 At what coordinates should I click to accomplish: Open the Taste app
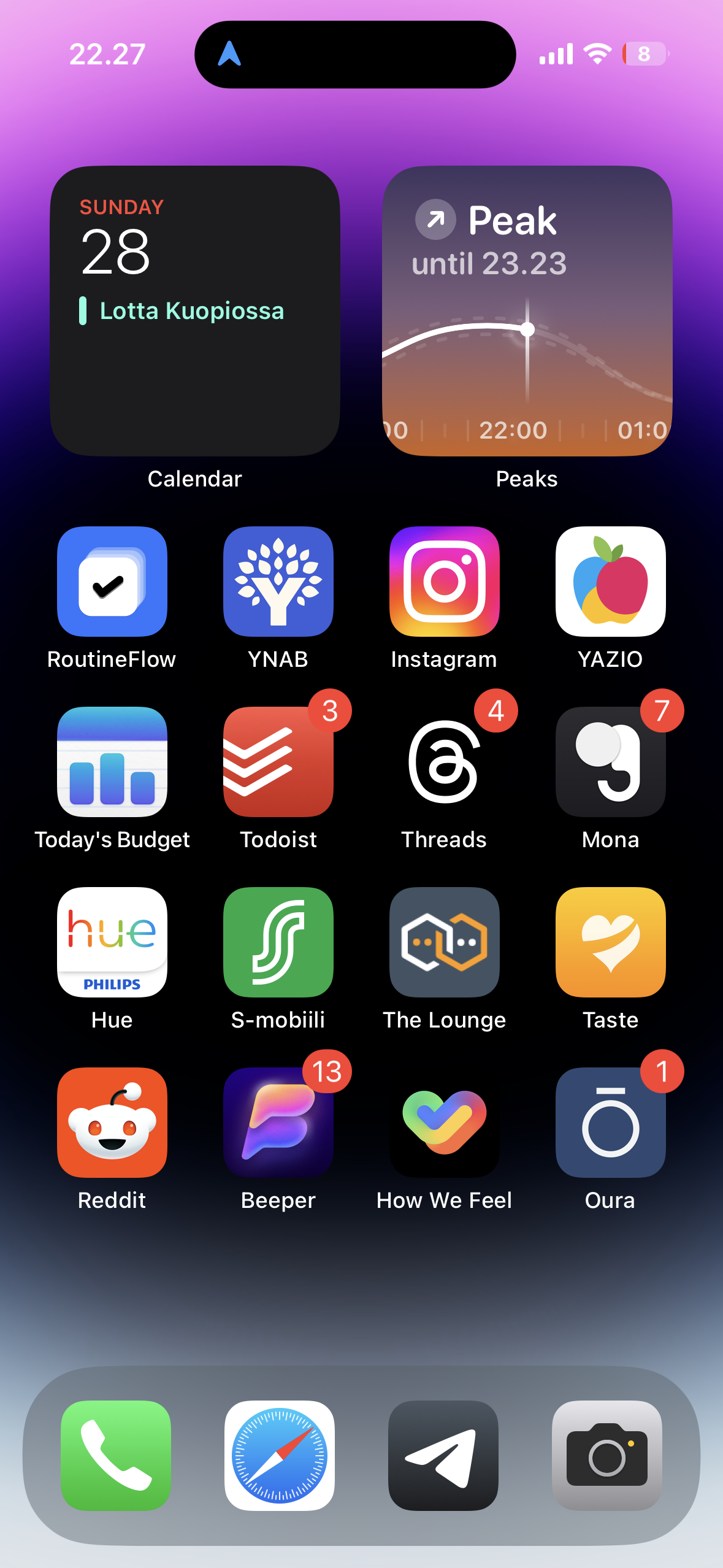pyautogui.click(x=611, y=942)
